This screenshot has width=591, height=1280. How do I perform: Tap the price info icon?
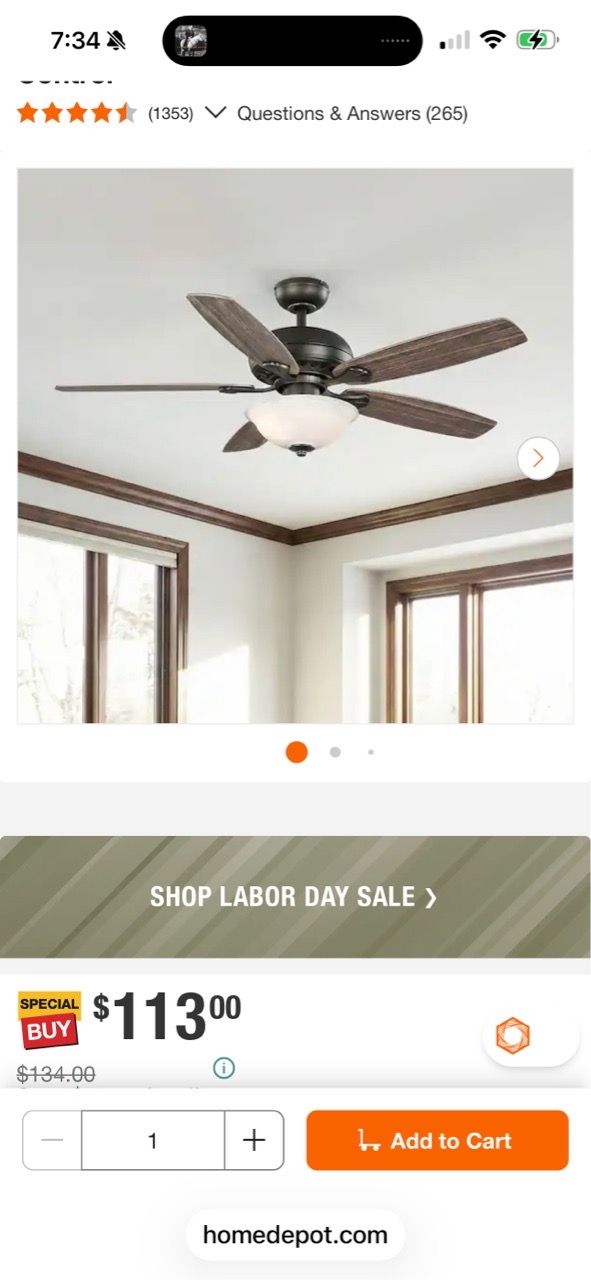click(x=224, y=1068)
